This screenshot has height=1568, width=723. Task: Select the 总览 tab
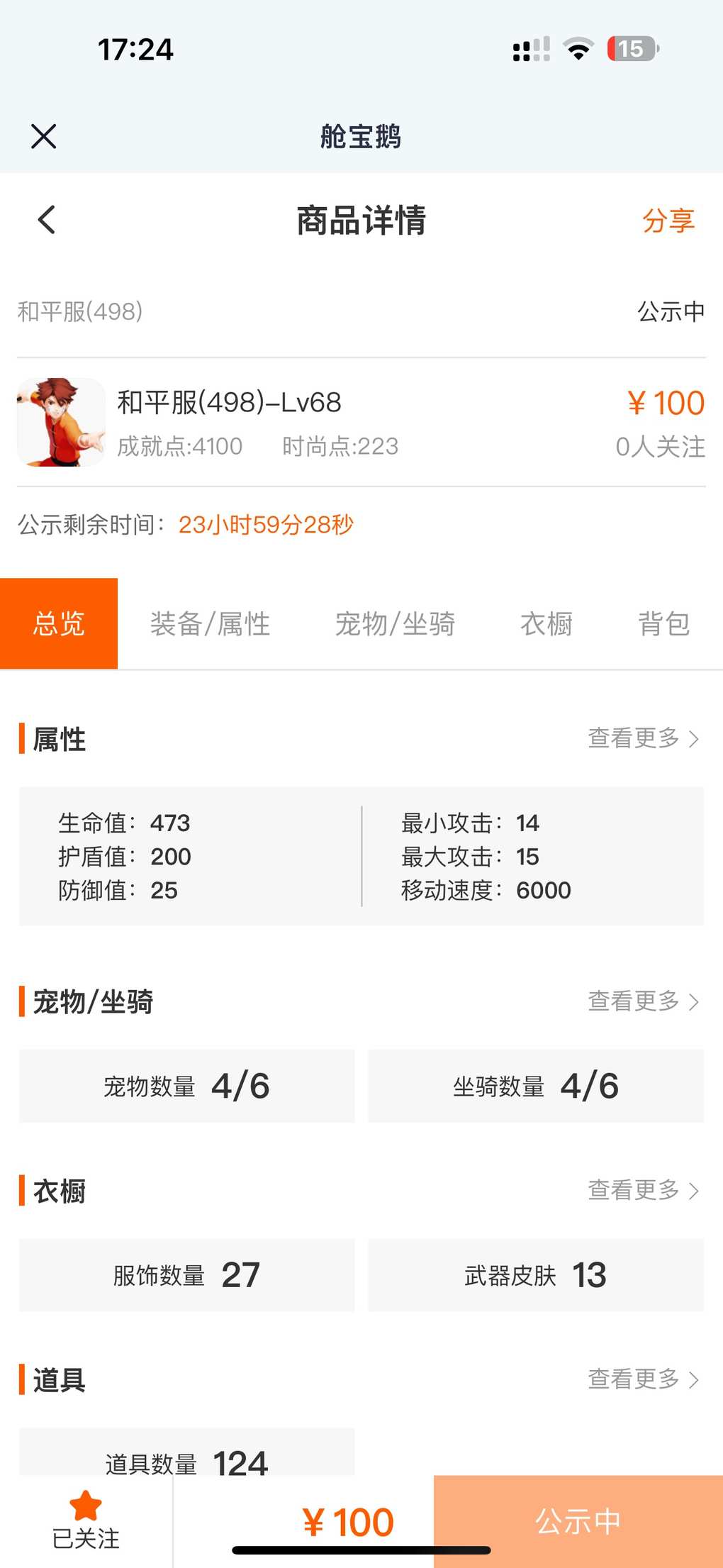[x=59, y=623]
